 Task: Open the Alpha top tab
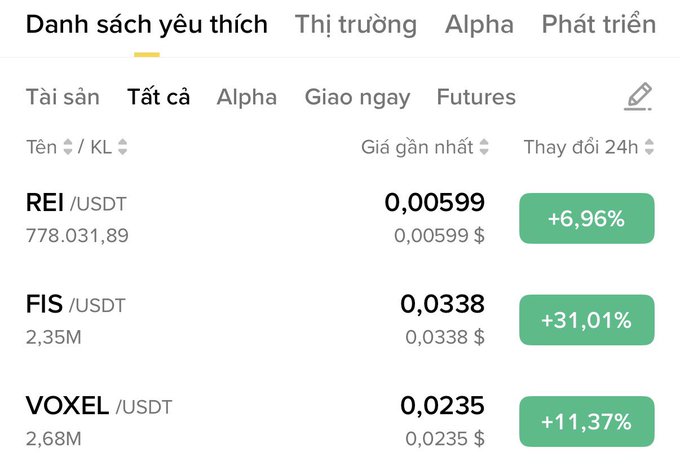click(x=479, y=25)
